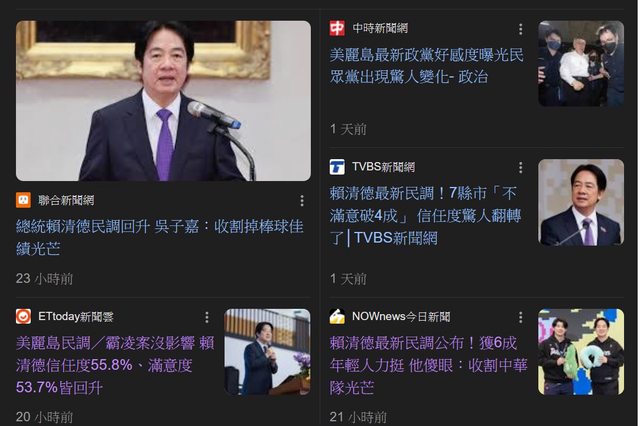
Task: Tap the thumbnail of 中時新聞網 story
Action: [x=581, y=63]
